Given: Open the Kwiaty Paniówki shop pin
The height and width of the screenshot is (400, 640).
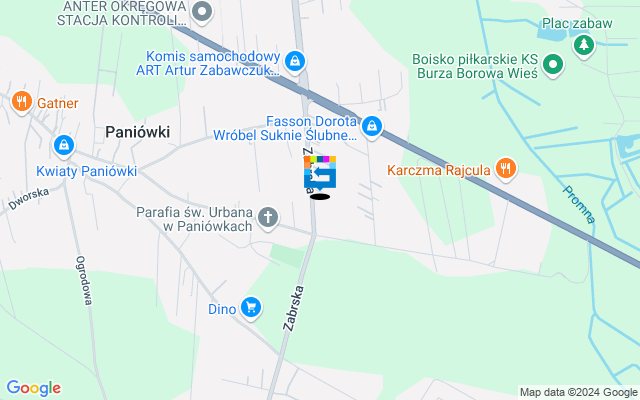Looking at the screenshot, I should tap(64, 146).
